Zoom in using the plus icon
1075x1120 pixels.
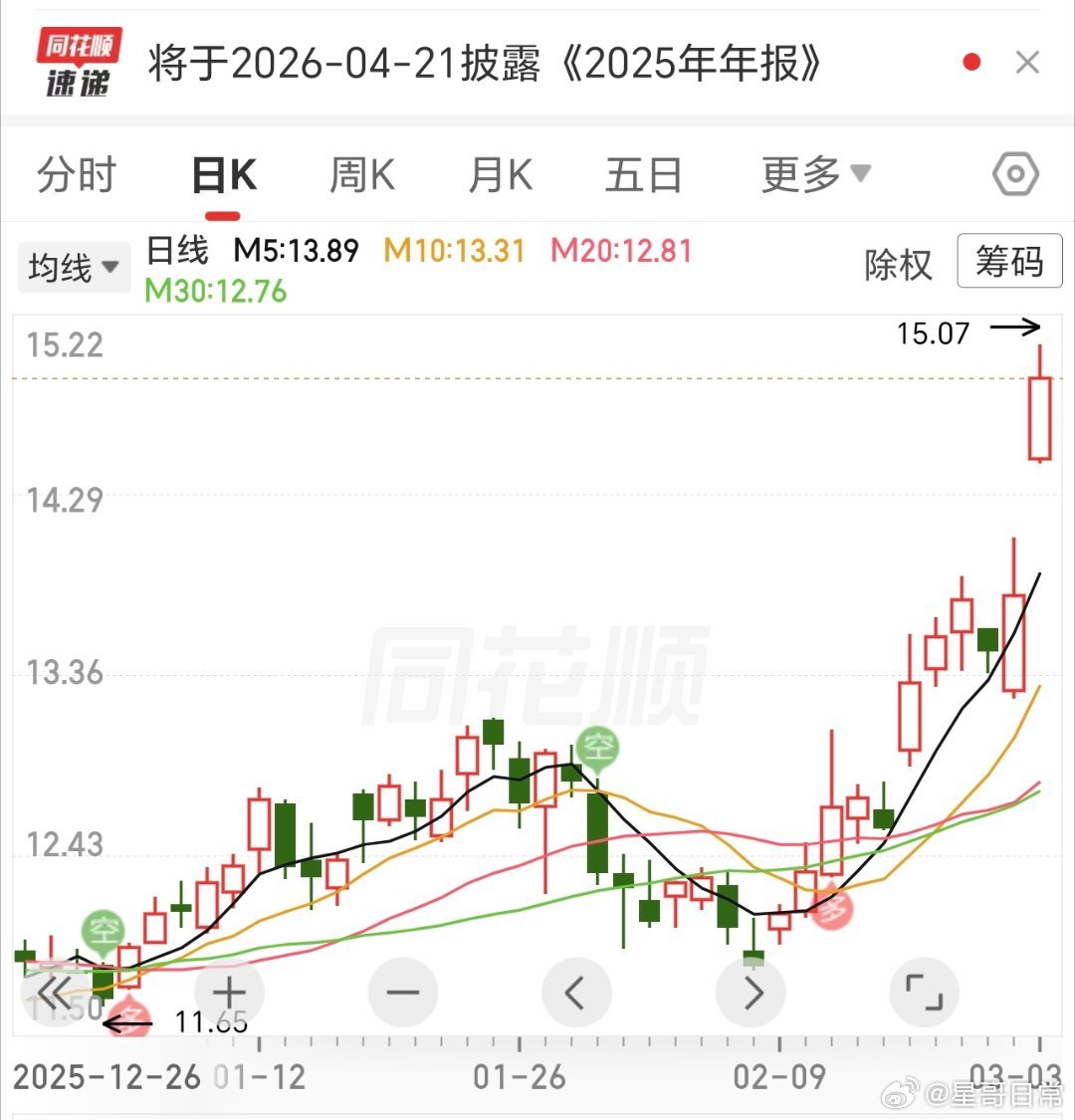point(228,992)
